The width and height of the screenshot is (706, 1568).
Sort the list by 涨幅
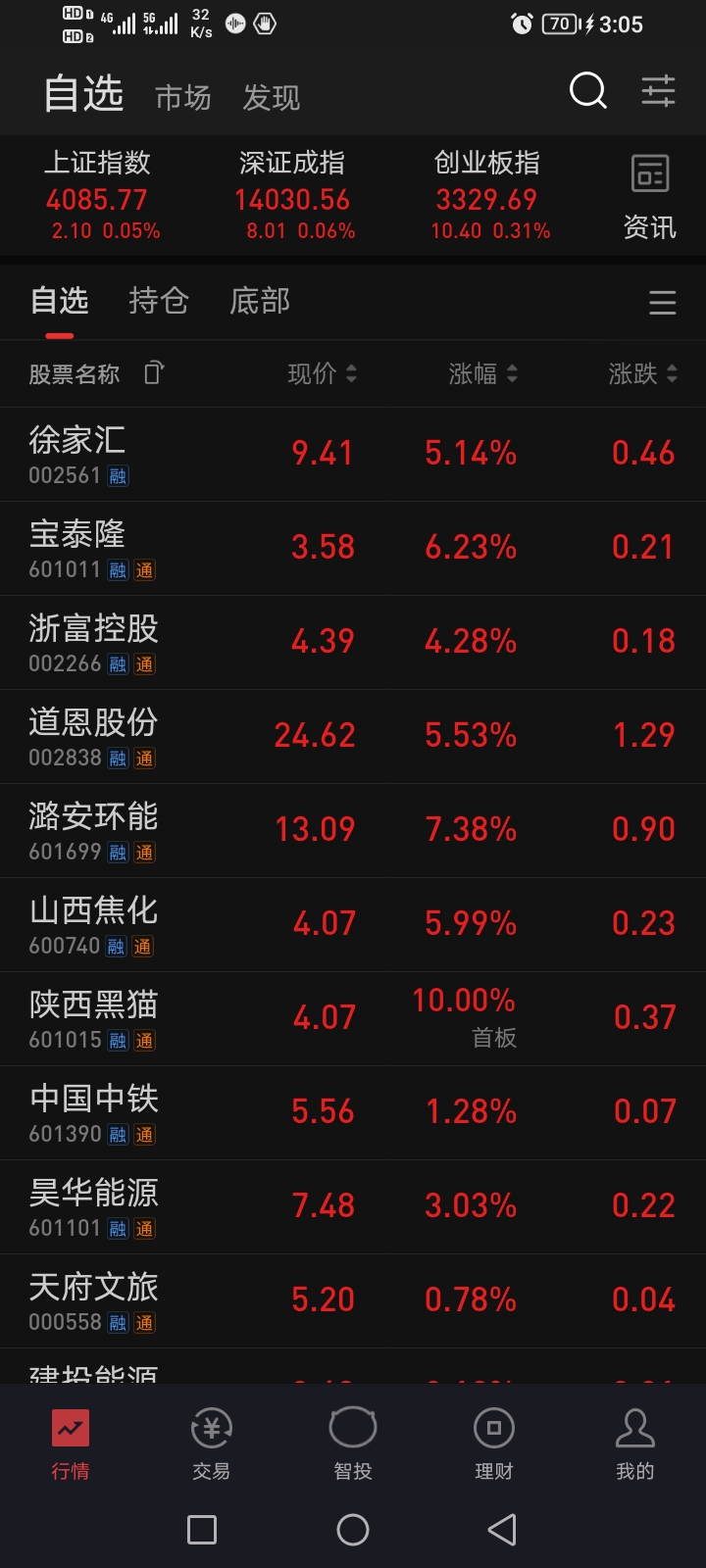coord(482,373)
